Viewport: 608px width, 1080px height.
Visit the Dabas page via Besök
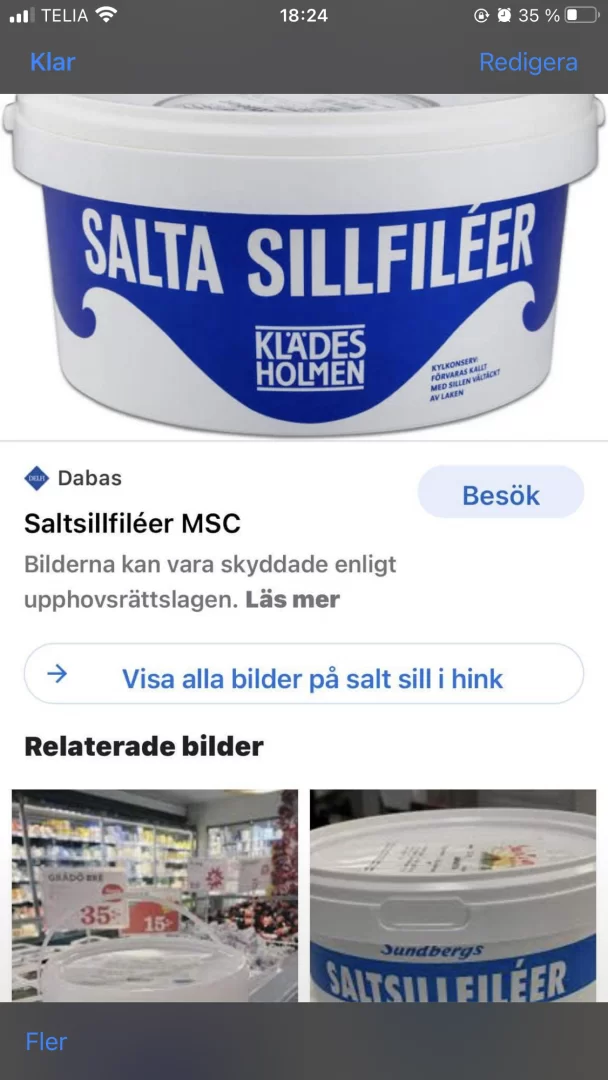(500, 495)
